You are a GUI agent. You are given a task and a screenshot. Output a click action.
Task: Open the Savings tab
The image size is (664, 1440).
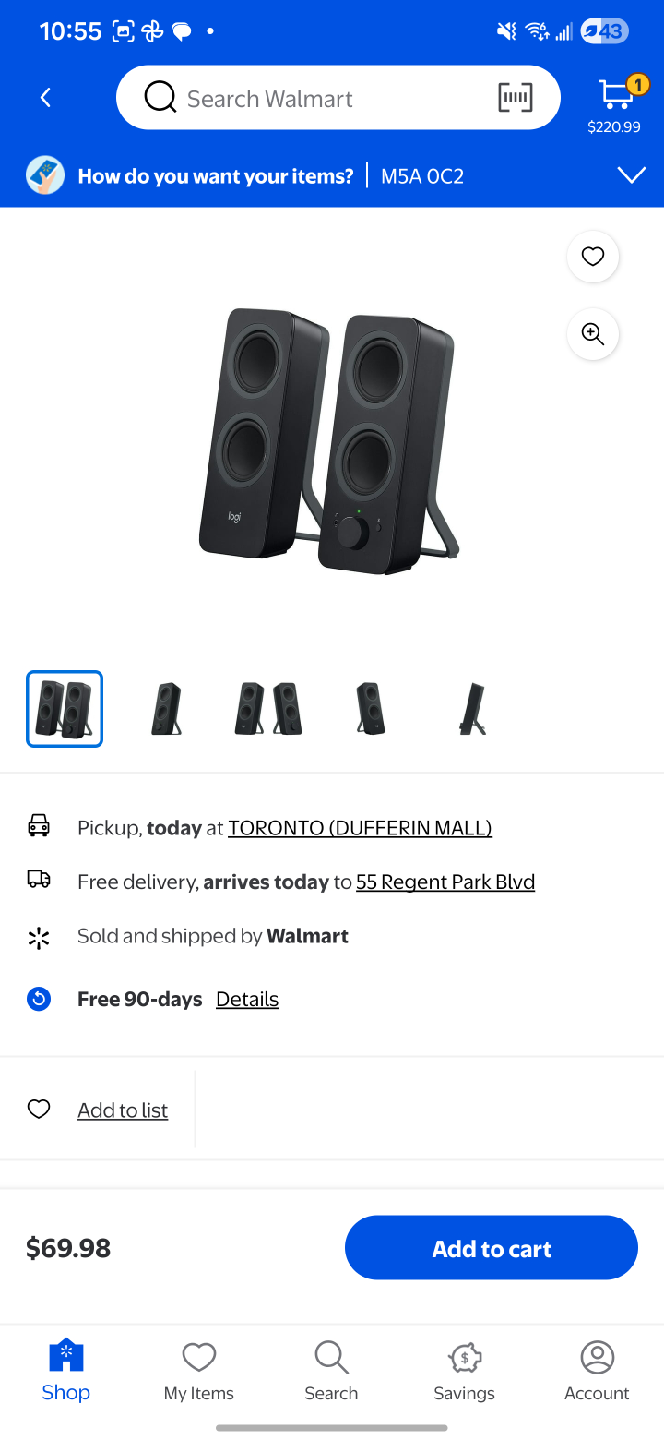click(464, 1372)
